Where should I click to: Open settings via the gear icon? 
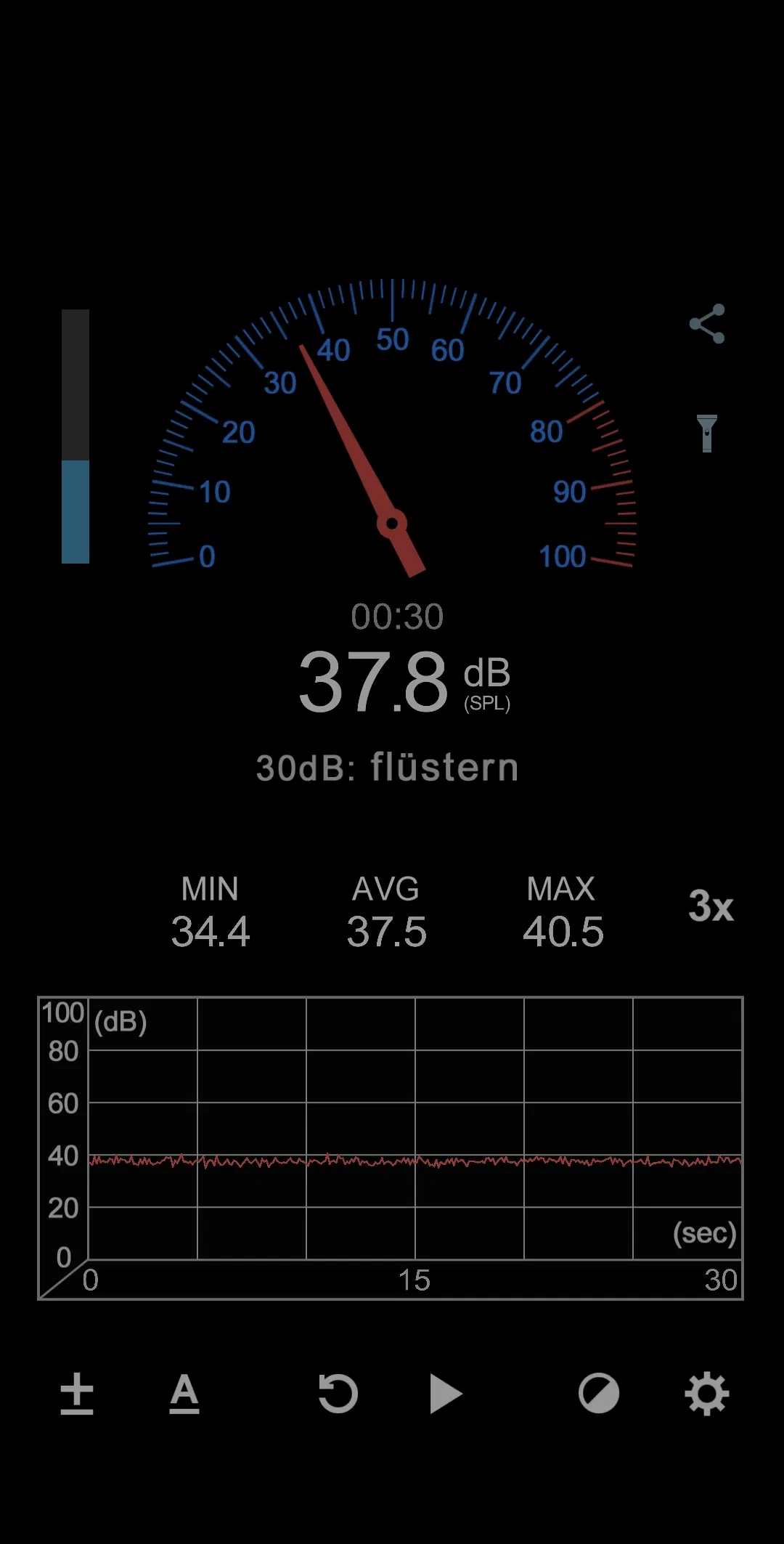(x=706, y=1394)
